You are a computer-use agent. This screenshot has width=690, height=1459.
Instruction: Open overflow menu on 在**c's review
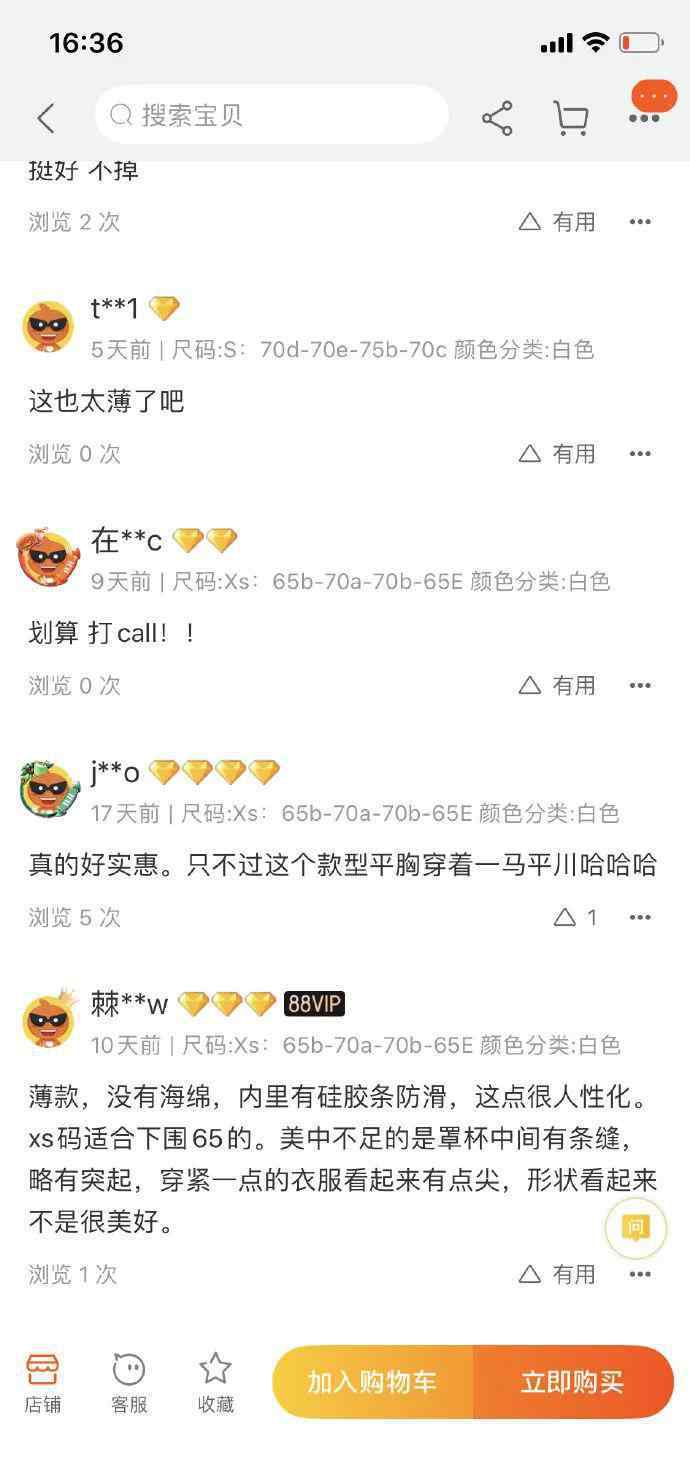click(x=640, y=686)
